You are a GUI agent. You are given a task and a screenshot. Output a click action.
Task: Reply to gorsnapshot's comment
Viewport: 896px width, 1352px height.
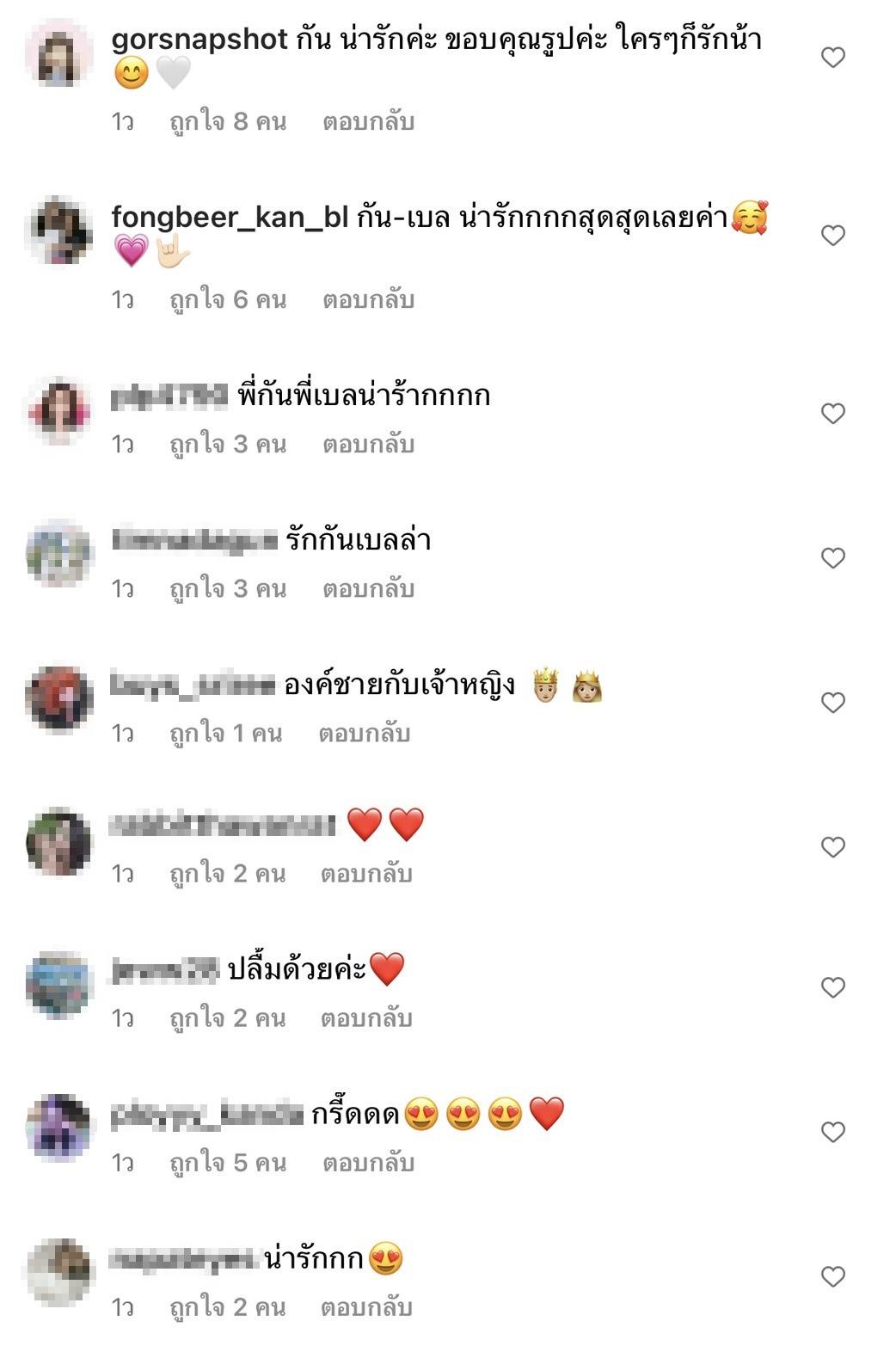[x=368, y=122]
